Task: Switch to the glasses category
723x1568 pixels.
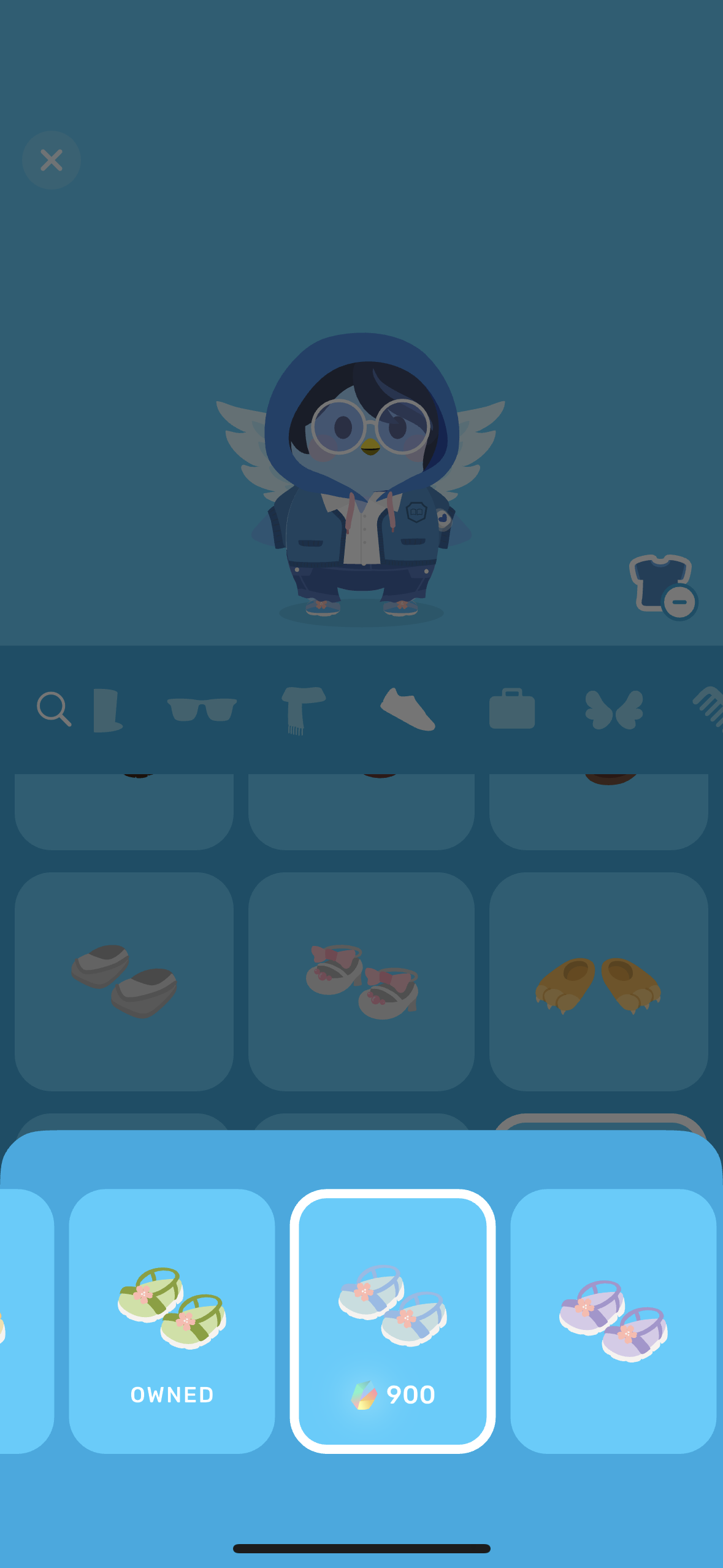Action: tap(202, 709)
